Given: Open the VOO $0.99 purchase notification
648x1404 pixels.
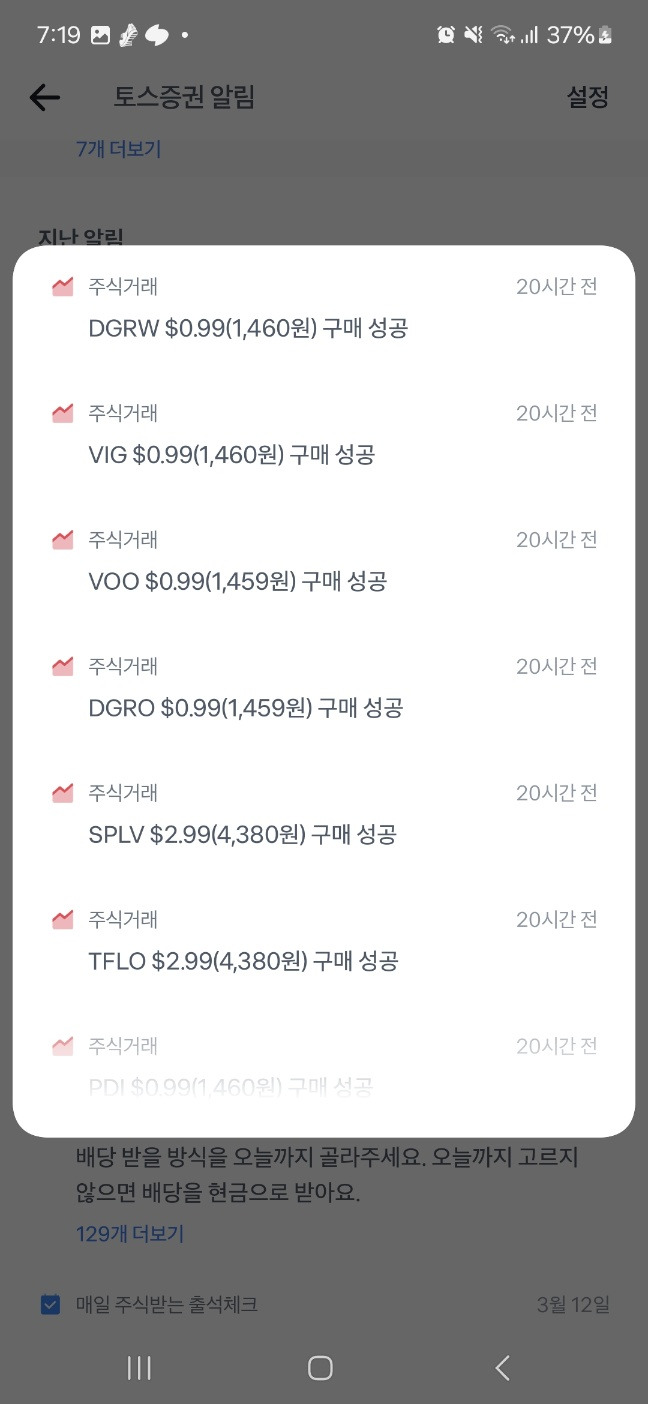Looking at the screenshot, I should [x=324, y=561].
